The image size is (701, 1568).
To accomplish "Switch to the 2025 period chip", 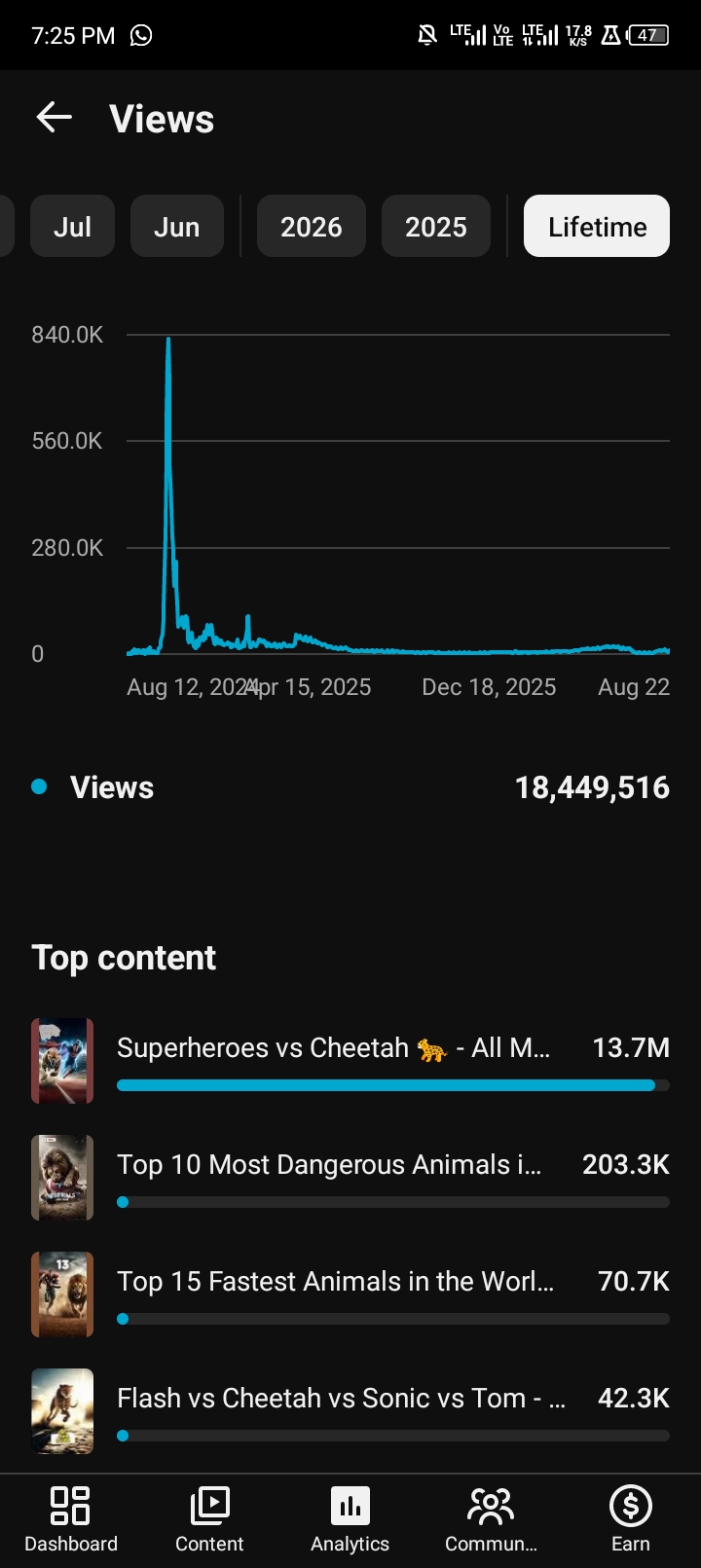I will pos(436,226).
